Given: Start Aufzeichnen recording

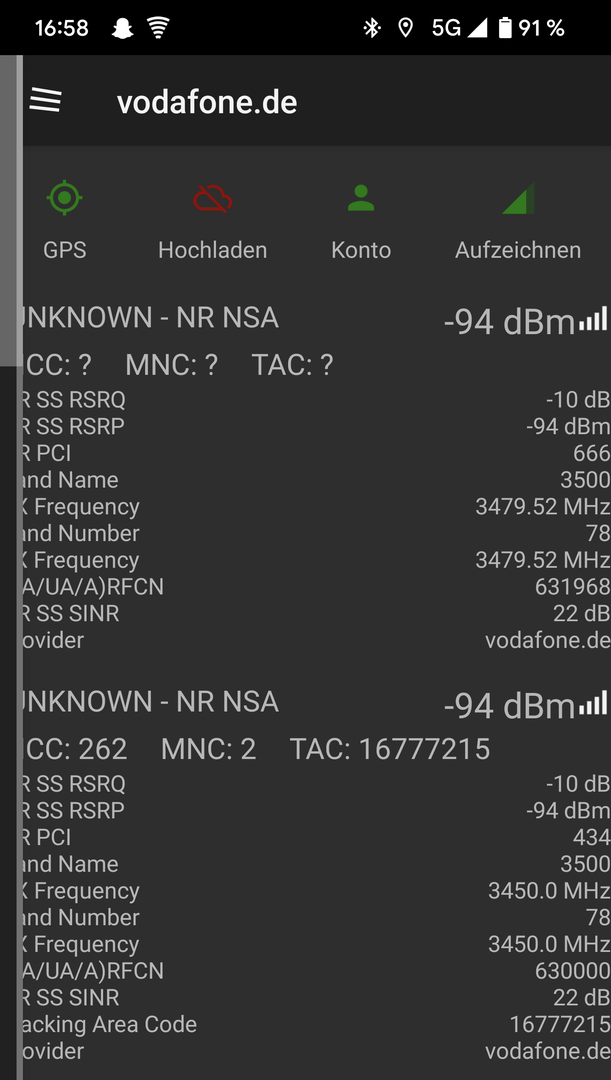Looking at the screenshot, I should point(518,219).
